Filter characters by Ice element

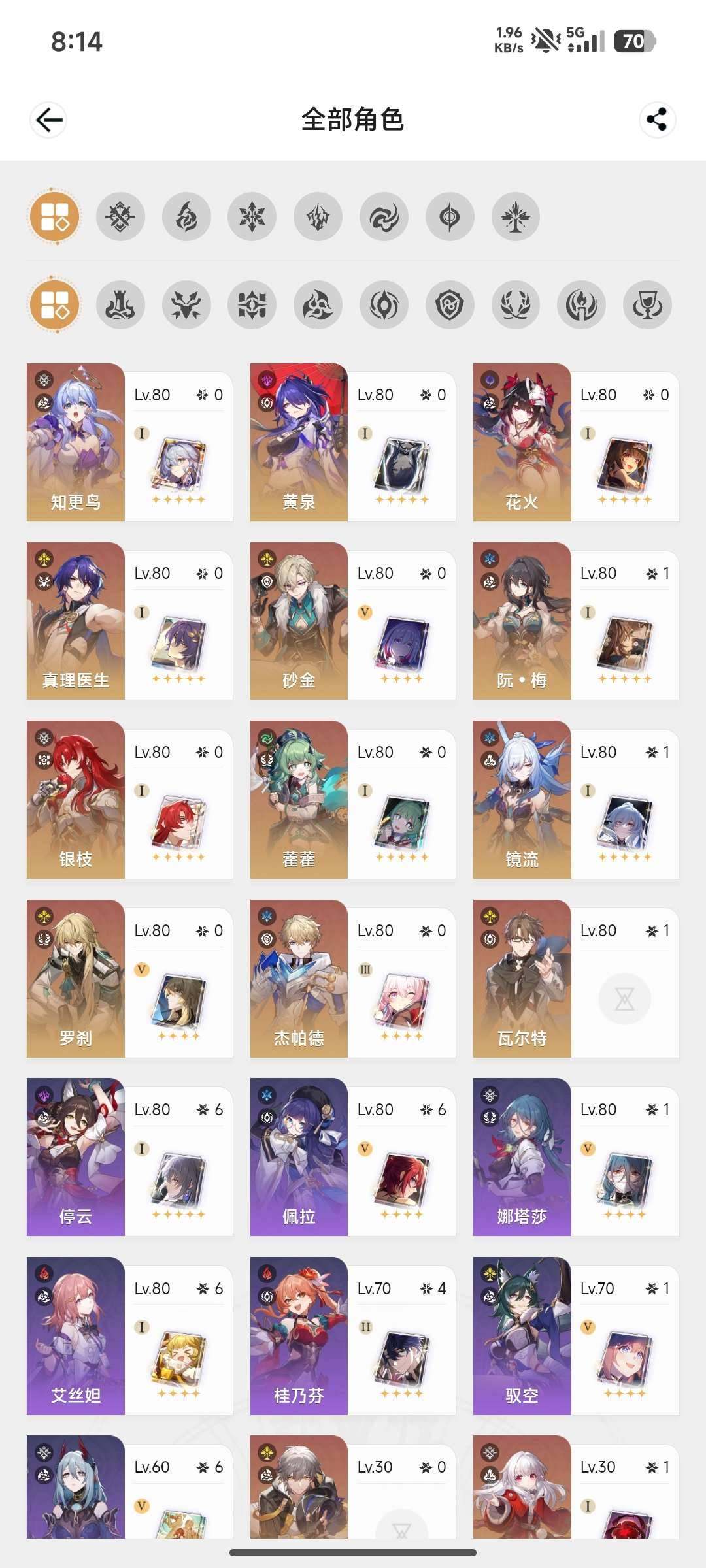252,217
